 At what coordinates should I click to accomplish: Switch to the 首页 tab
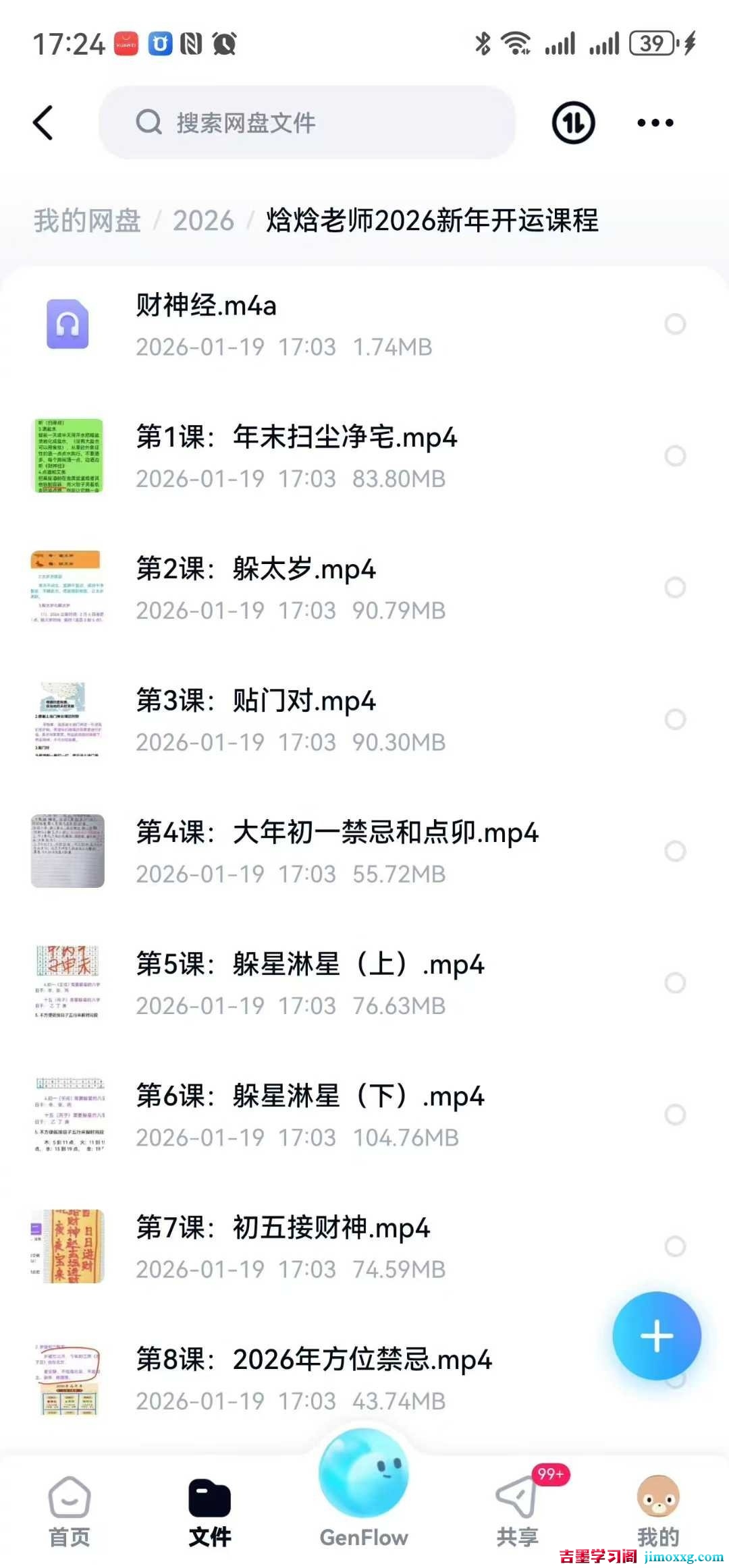coord(69,1513)
